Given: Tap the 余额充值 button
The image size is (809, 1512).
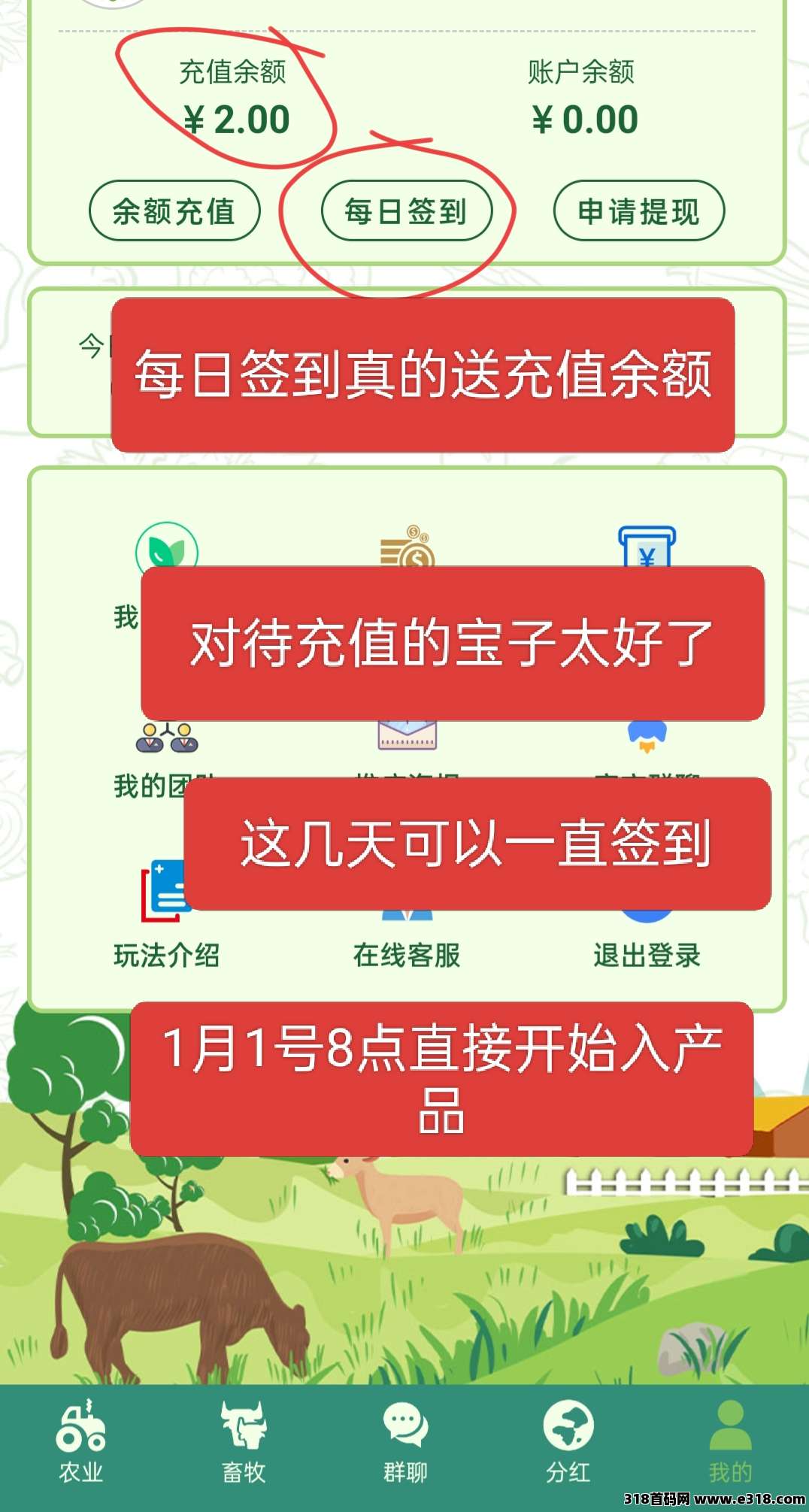Looking at the screenshot, I should pyautogui.click(x=174, y=211).
